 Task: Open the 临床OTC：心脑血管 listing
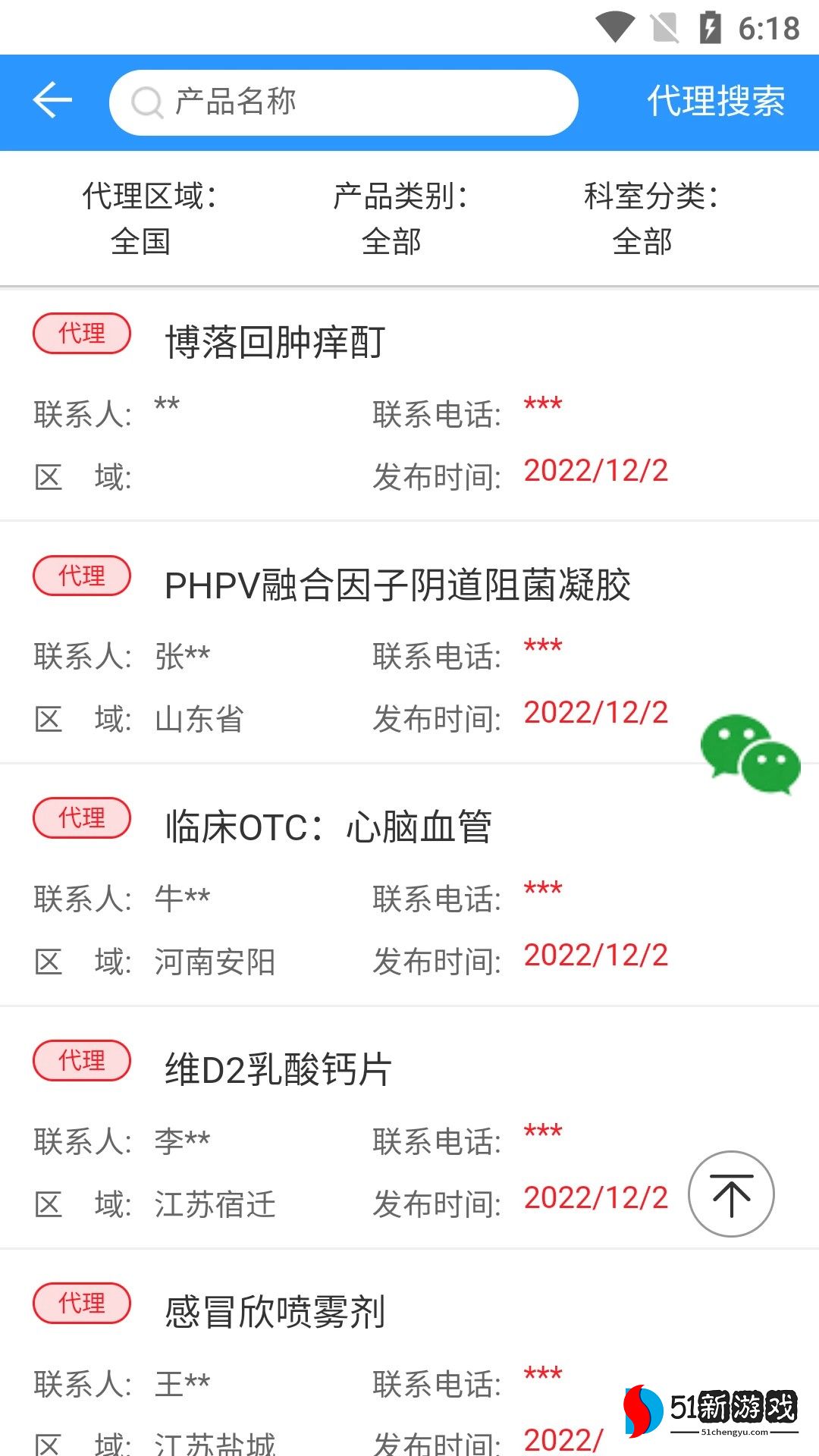coord(328,827)
